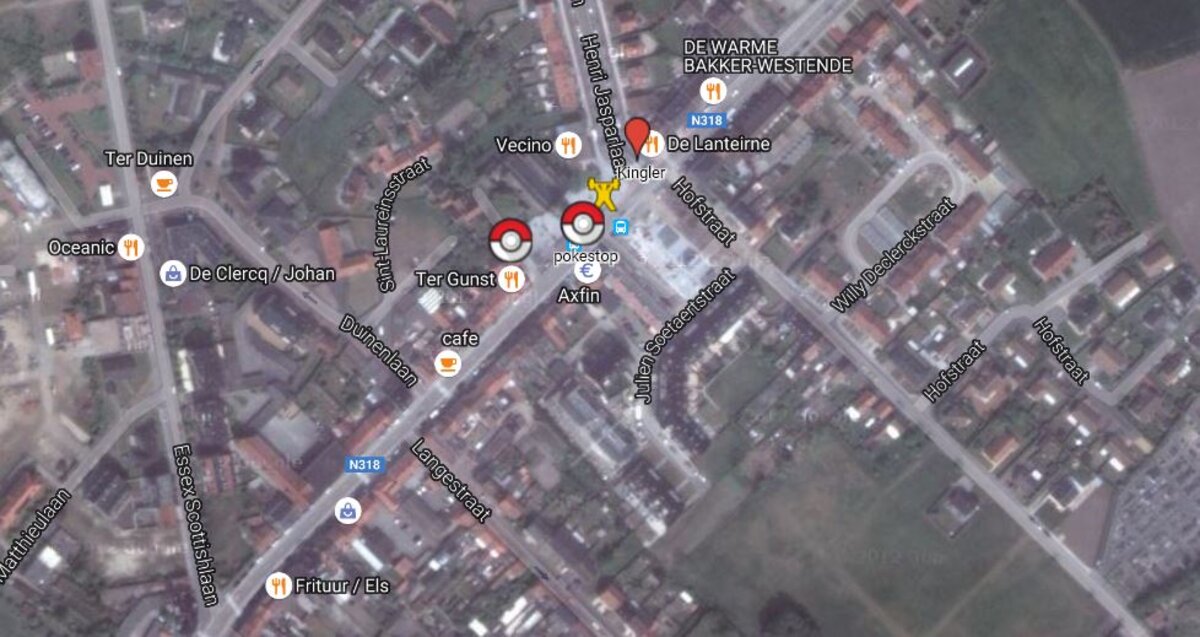Open the Oceanic restaurant marker
This screenshot has height=637, width=1200.
pos(131,247)
